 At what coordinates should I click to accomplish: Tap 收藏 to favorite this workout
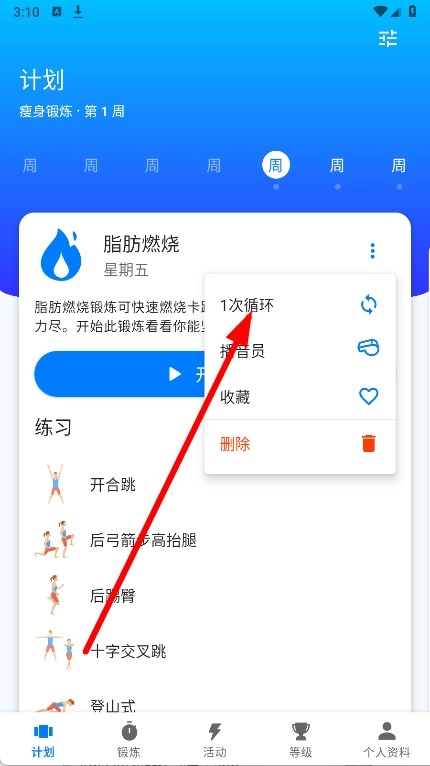coord(300,396)
